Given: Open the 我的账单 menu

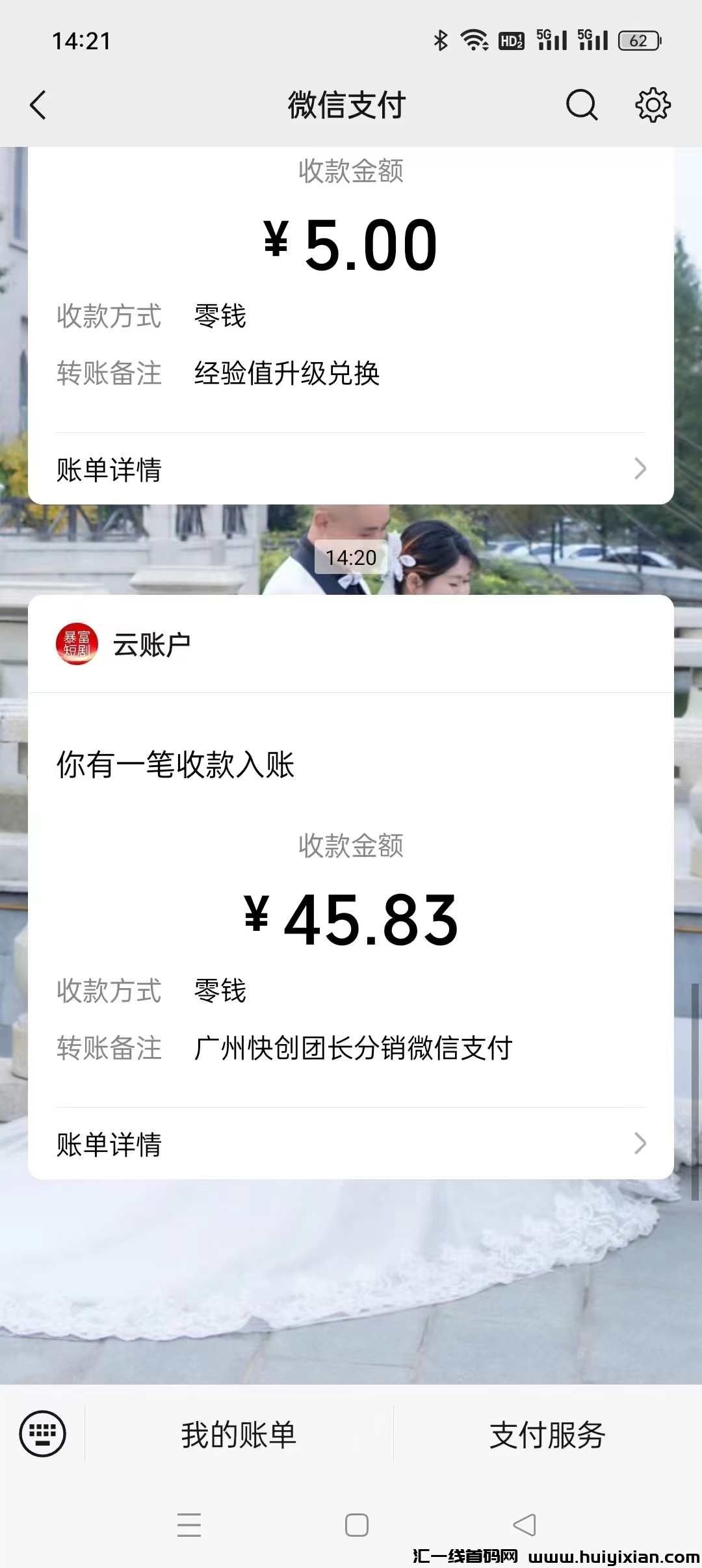Looking at the screenshot, I should [x=239, y=1435].
